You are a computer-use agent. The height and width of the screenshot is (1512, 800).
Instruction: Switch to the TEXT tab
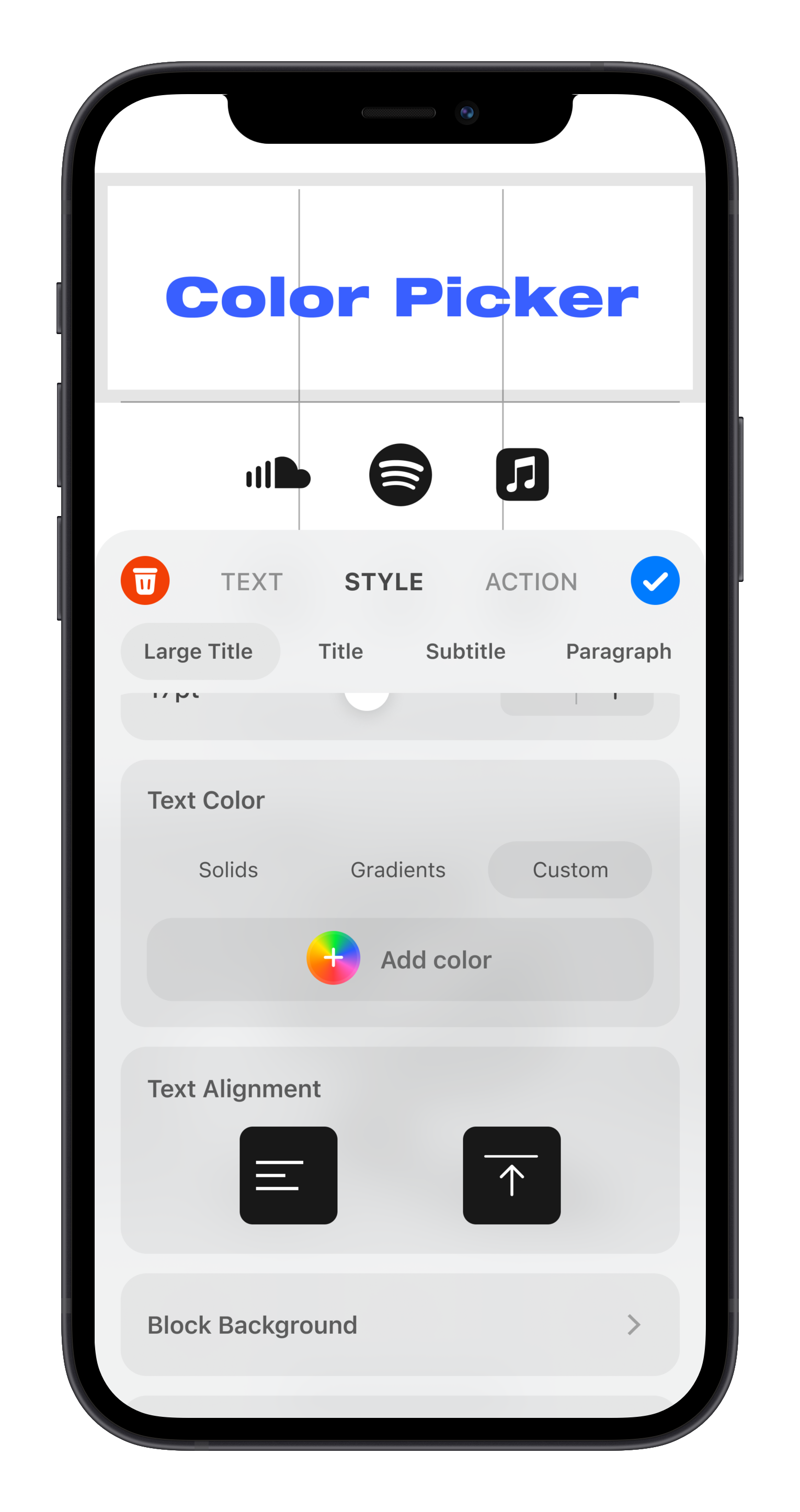pyautogui.click(x=252, y=582)
